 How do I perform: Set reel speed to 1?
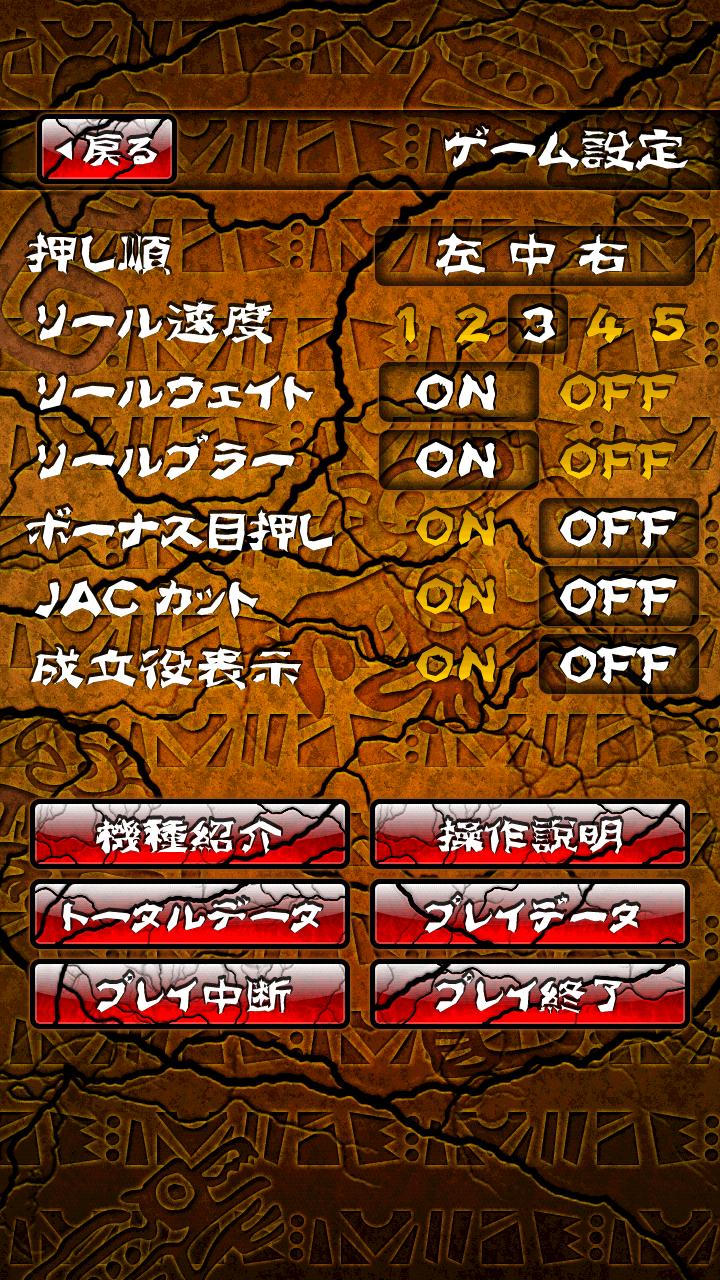[x=408, y=326]
